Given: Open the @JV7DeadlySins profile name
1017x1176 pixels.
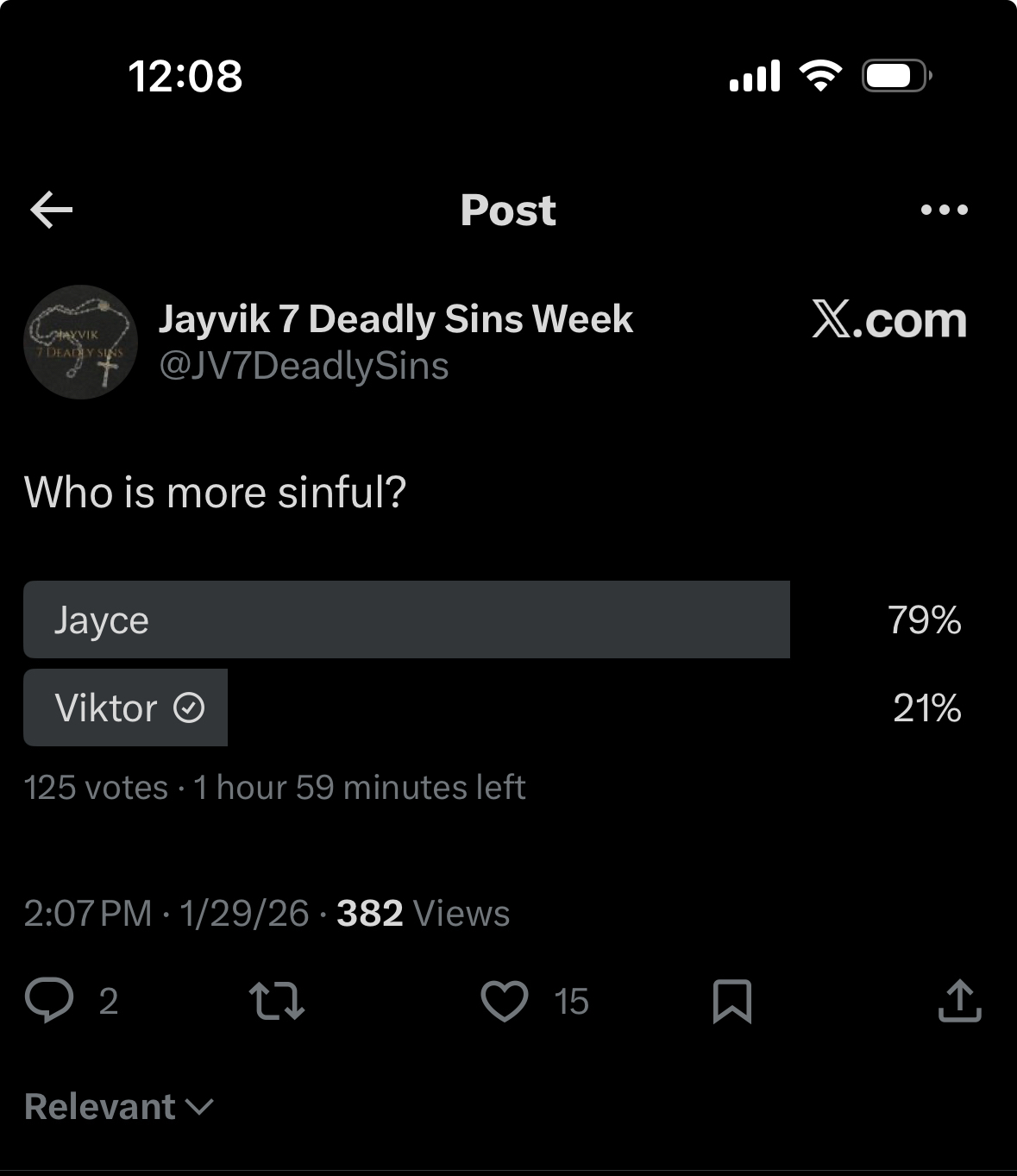Looking at the screenshot, I should click(x=304, y=366).
